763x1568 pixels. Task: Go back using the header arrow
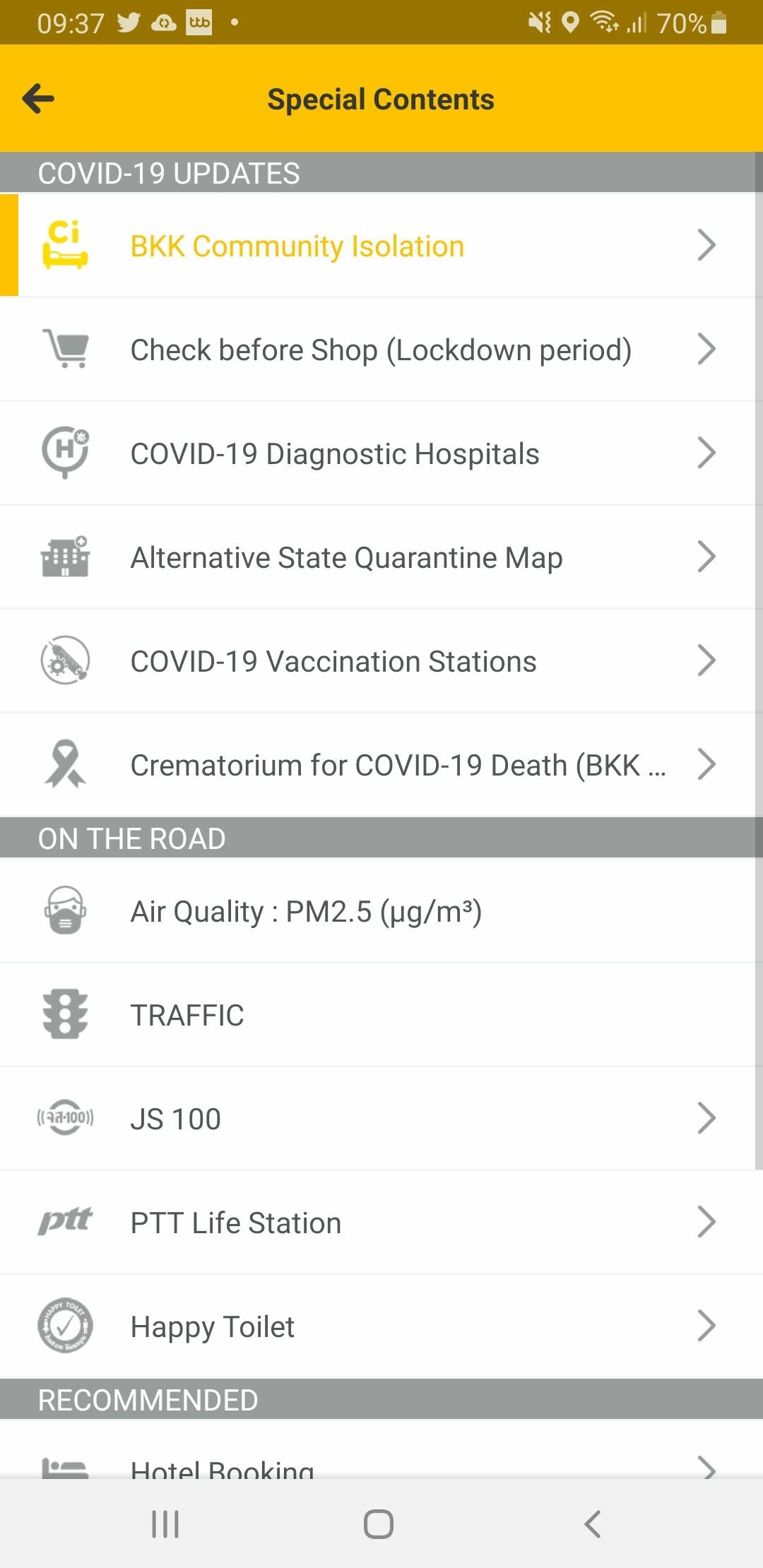click(39, 99)
